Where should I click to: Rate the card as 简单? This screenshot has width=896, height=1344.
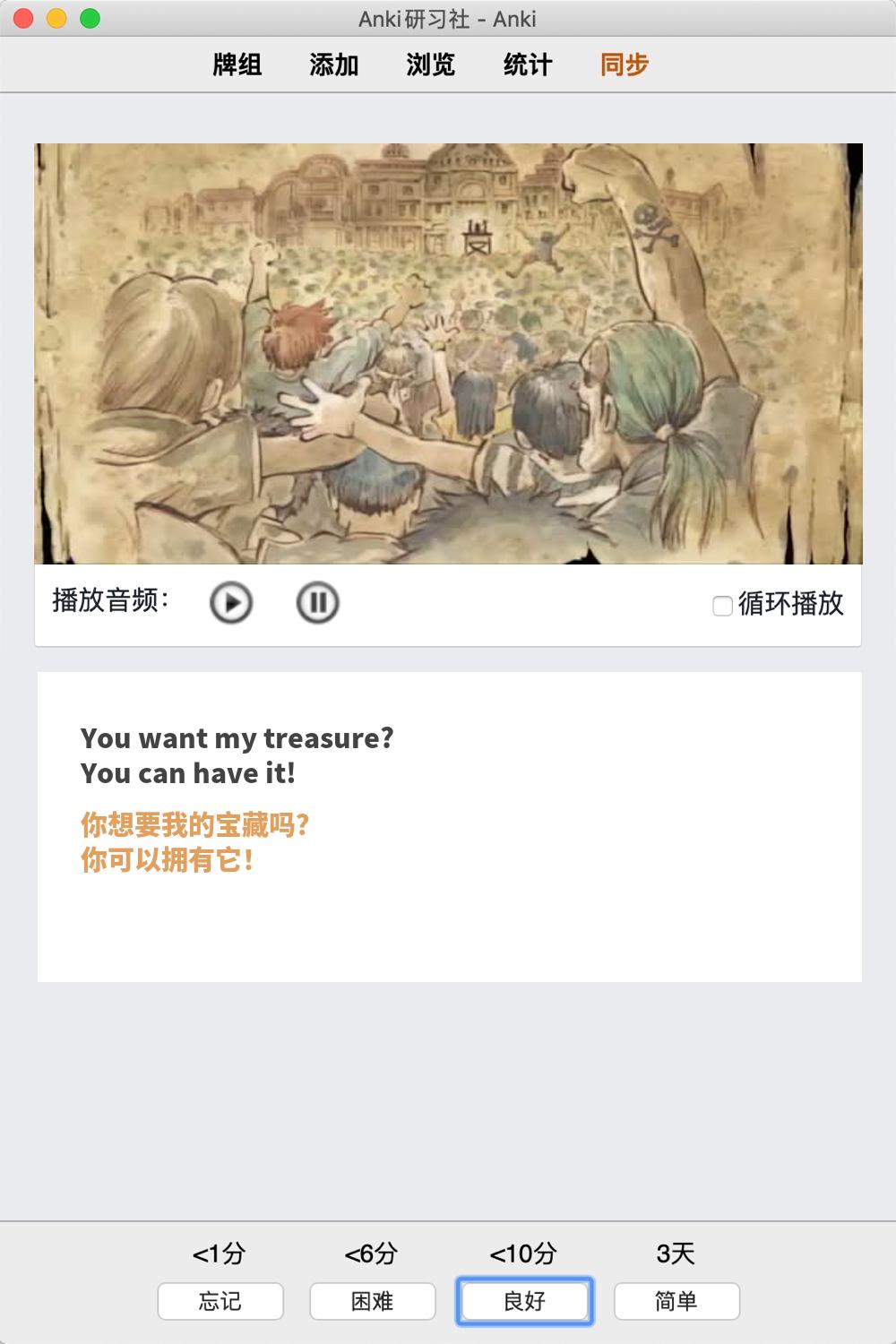pyautogui.click(x=676, y=1301)
